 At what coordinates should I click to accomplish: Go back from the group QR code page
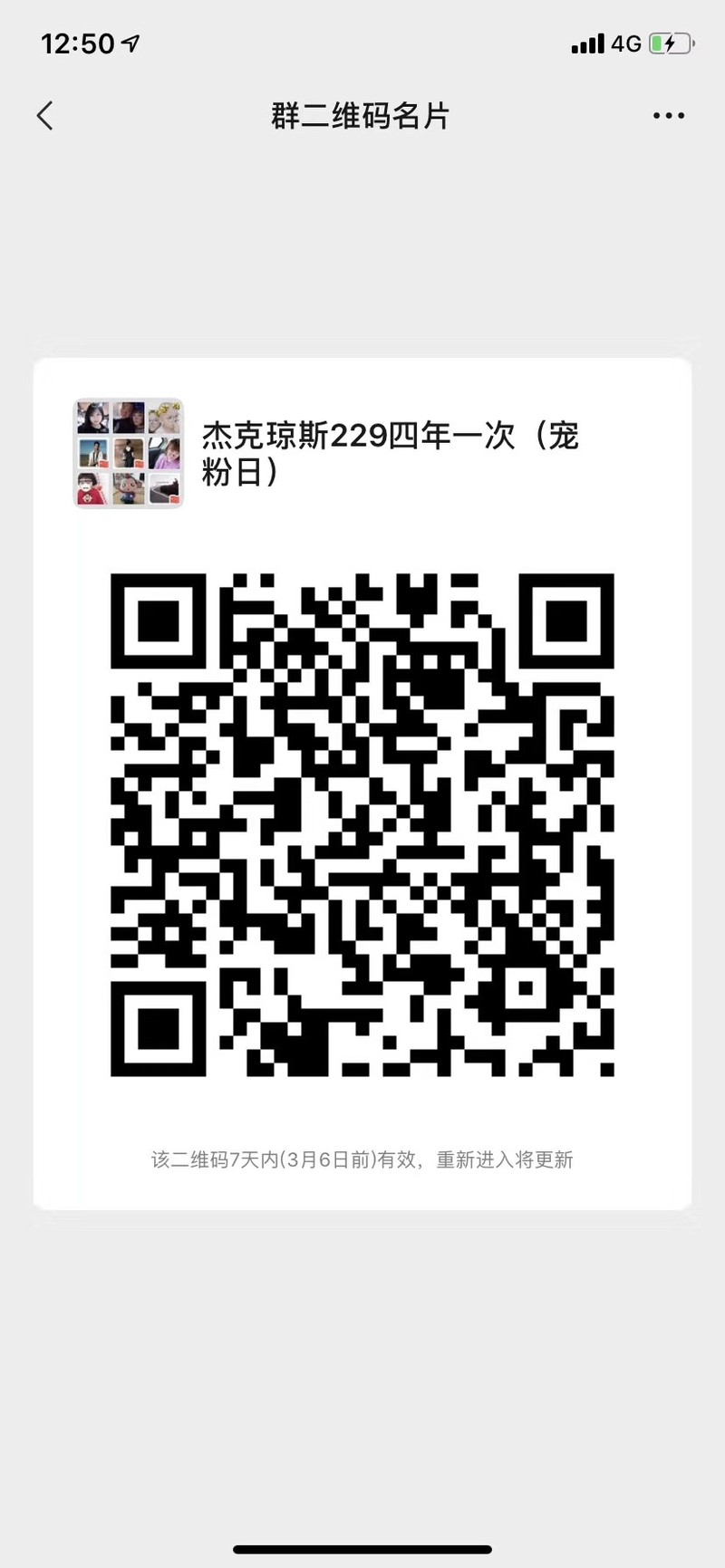pos(45,116)
